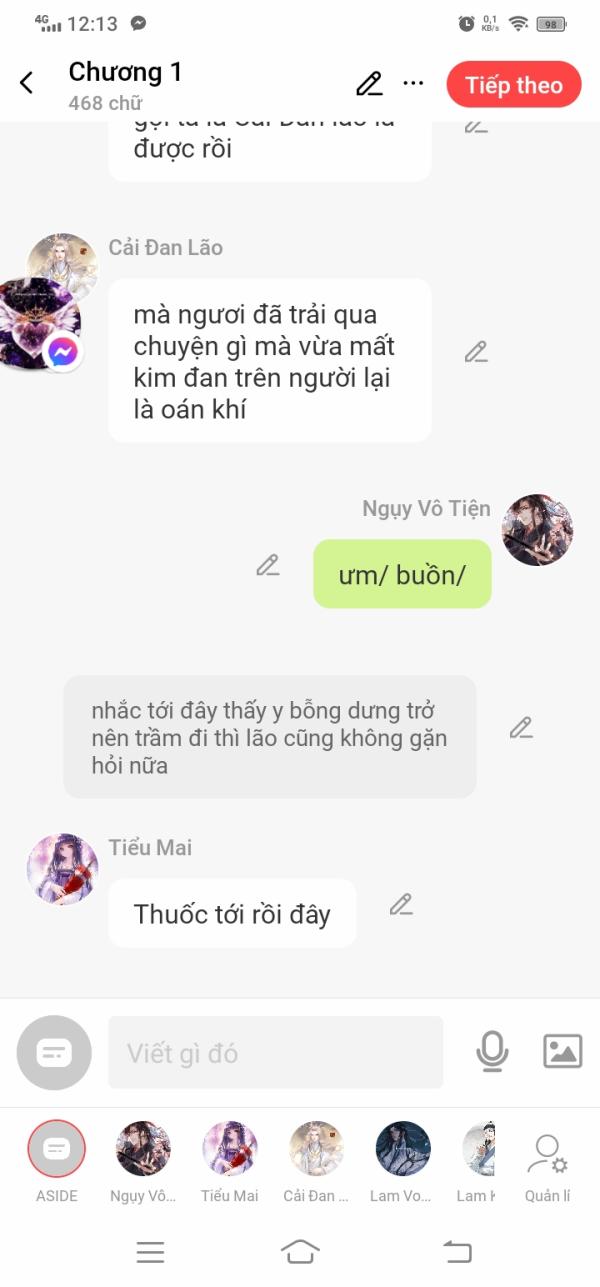Start voice input with the microphone
This screenshot has height=1287, width=600.
coord(492,1051)
